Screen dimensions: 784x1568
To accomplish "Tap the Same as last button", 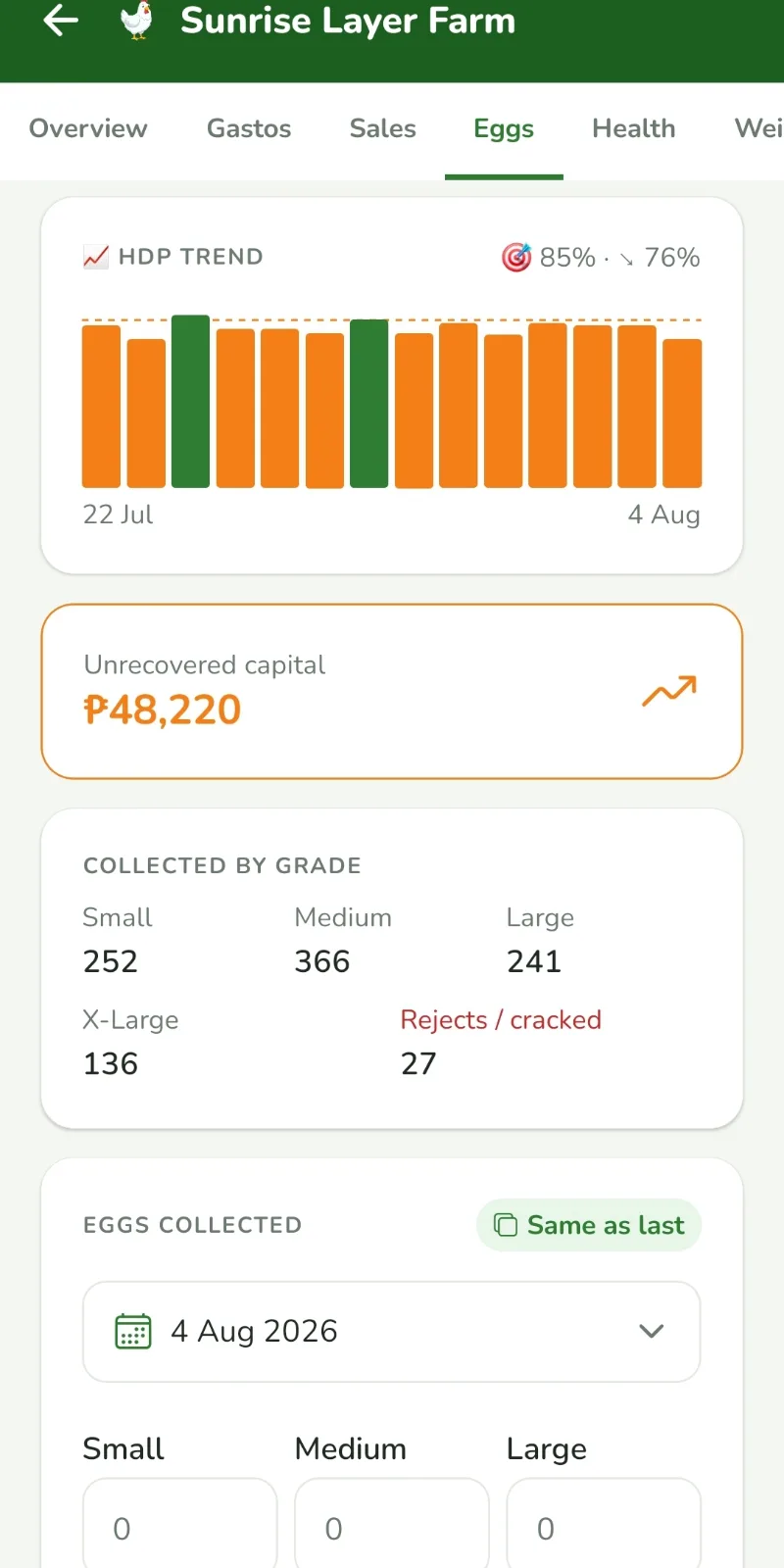I will tap(589, 1225).
